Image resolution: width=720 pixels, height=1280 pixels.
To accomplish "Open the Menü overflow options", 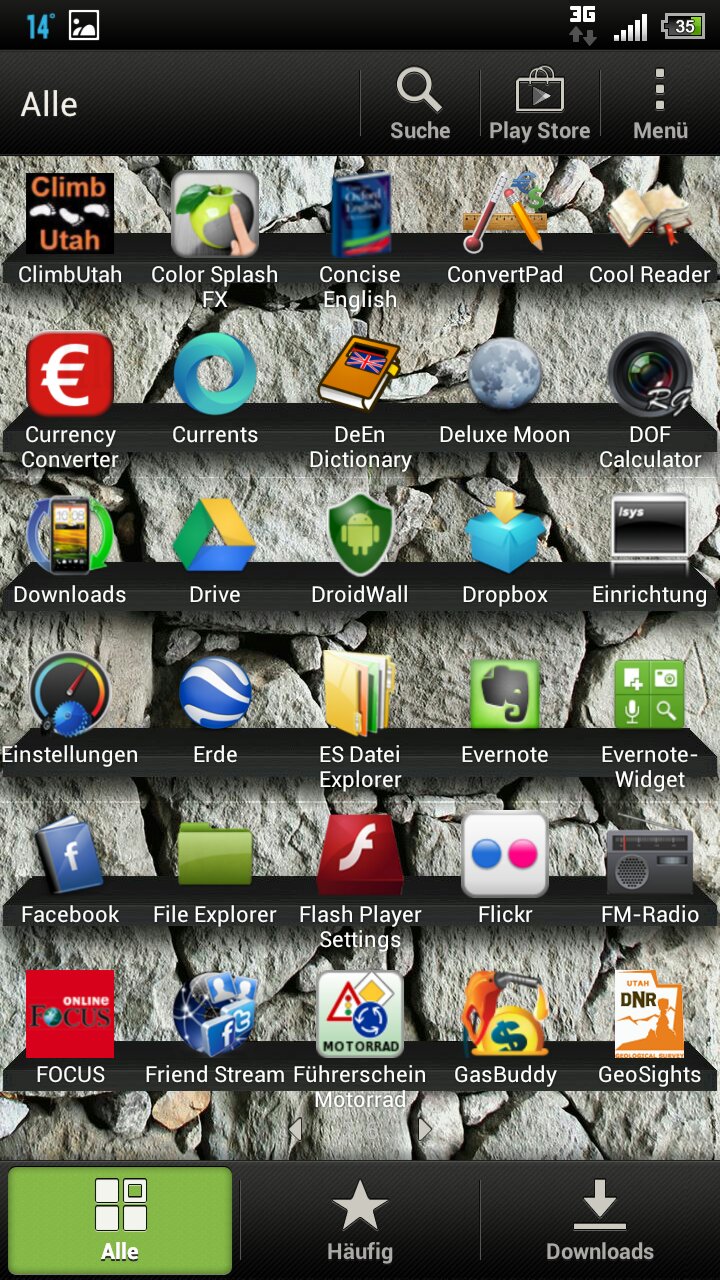I will pyautogui.click(x=660, y=103).
